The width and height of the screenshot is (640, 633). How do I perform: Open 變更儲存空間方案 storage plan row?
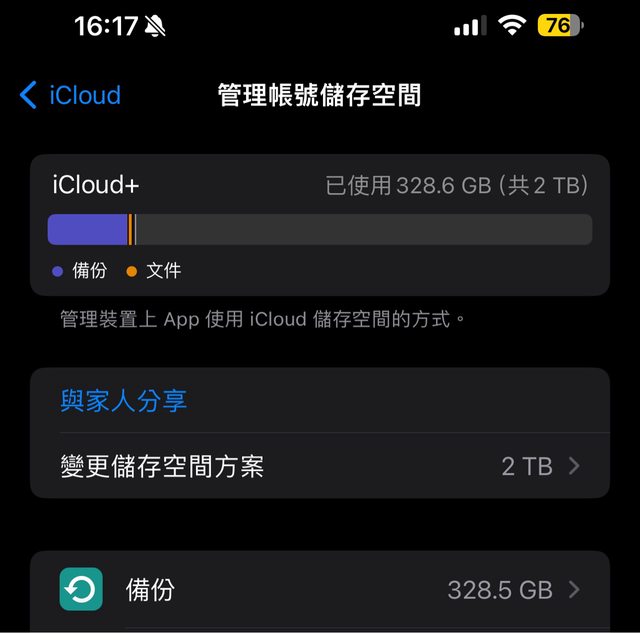[x=320, y=466]
